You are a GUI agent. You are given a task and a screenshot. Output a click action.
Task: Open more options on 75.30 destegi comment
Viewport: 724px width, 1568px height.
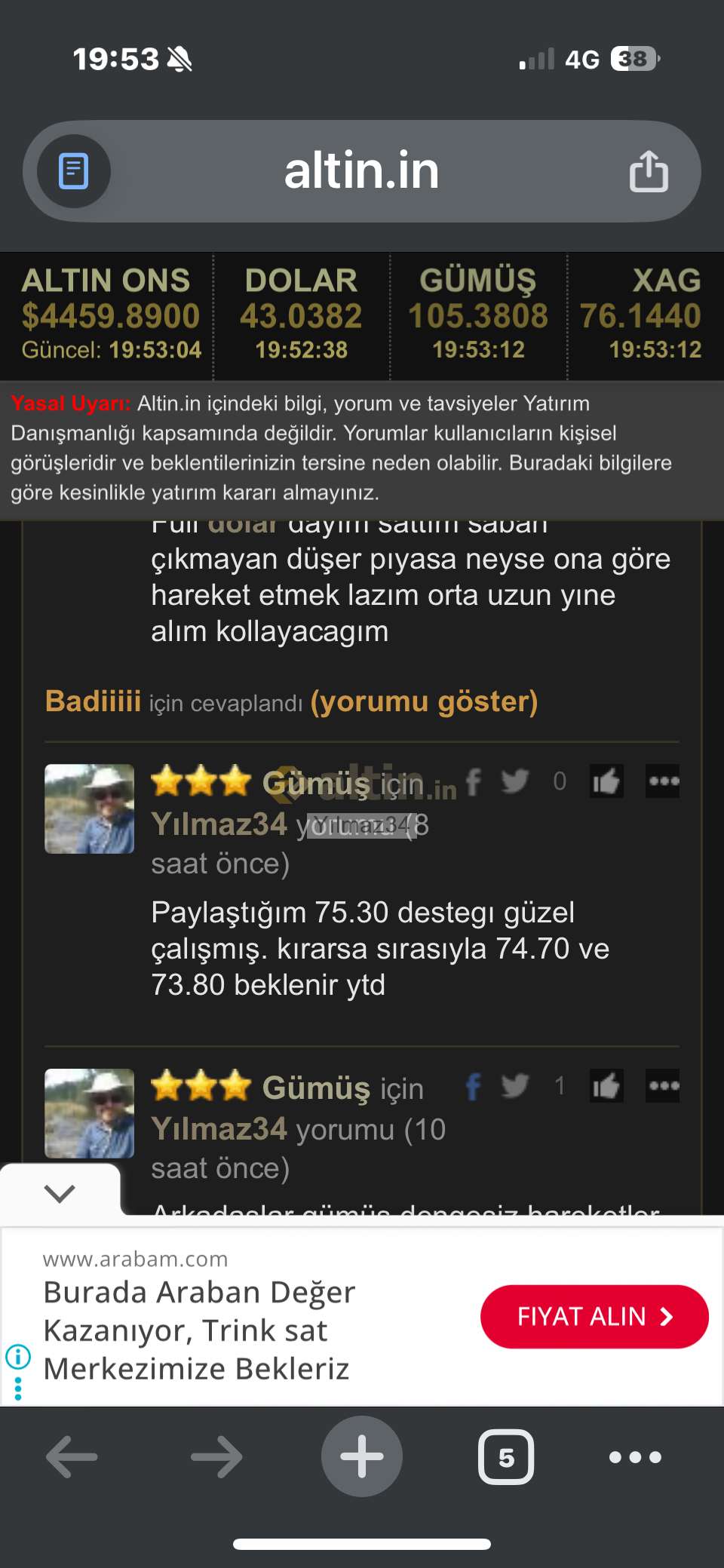point(663,781)
